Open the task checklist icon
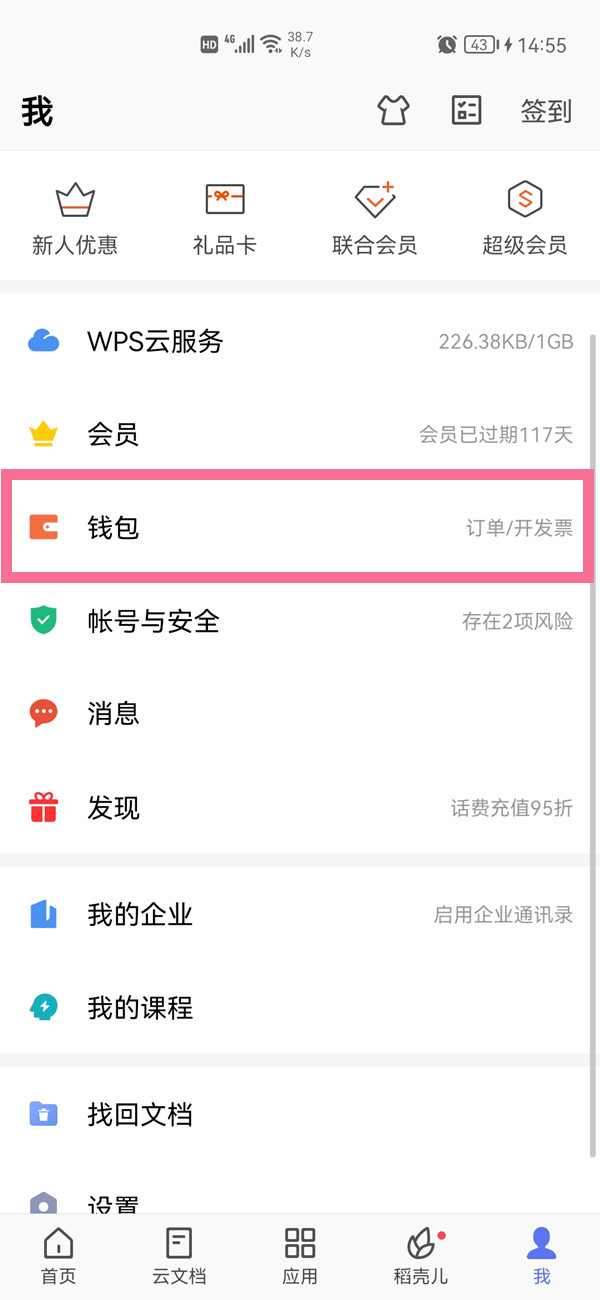This screenshot has height=1300, width=600. [x=466, y=110]
